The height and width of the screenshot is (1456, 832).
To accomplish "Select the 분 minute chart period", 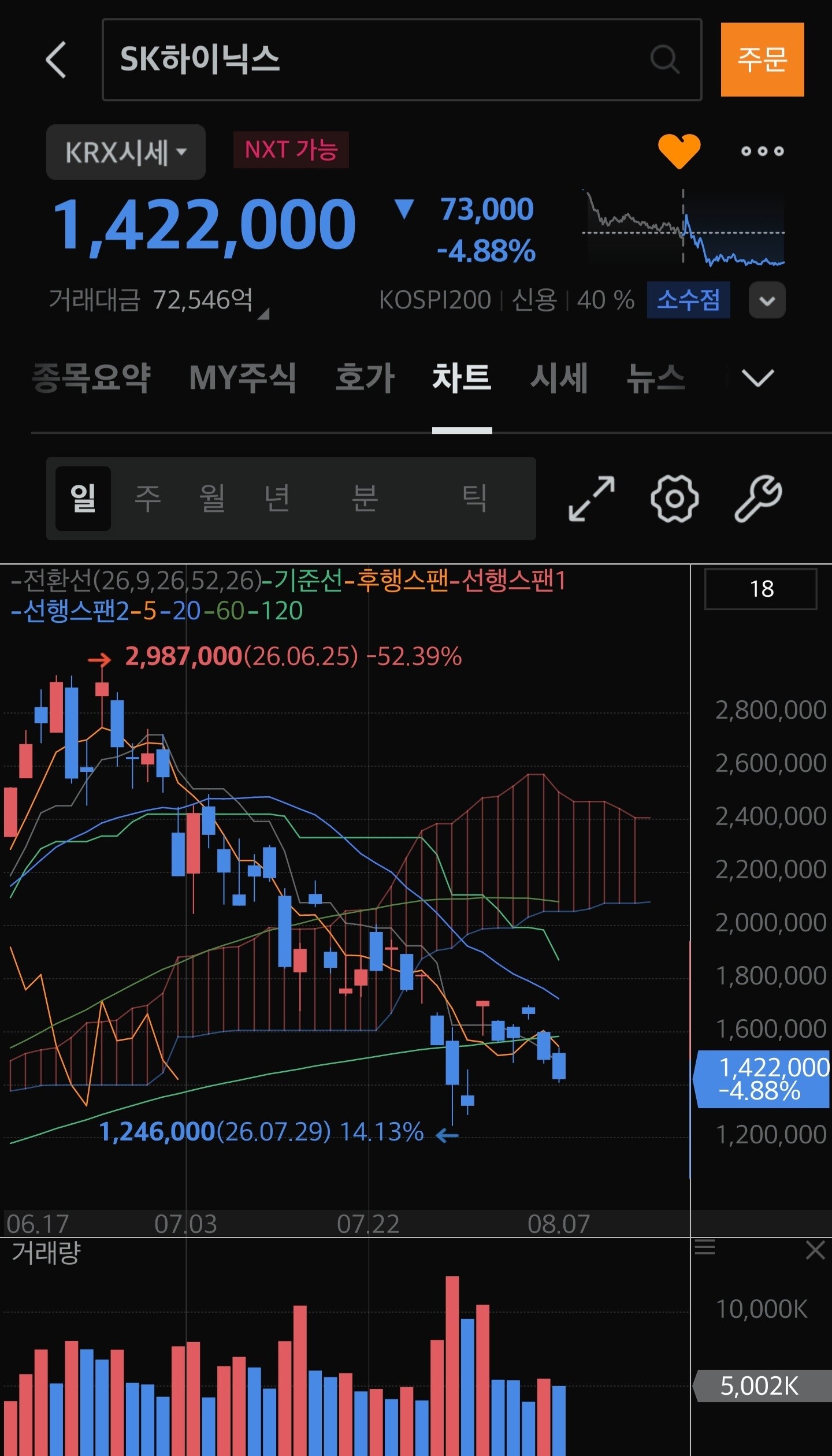I will click(x=365, y=498).
